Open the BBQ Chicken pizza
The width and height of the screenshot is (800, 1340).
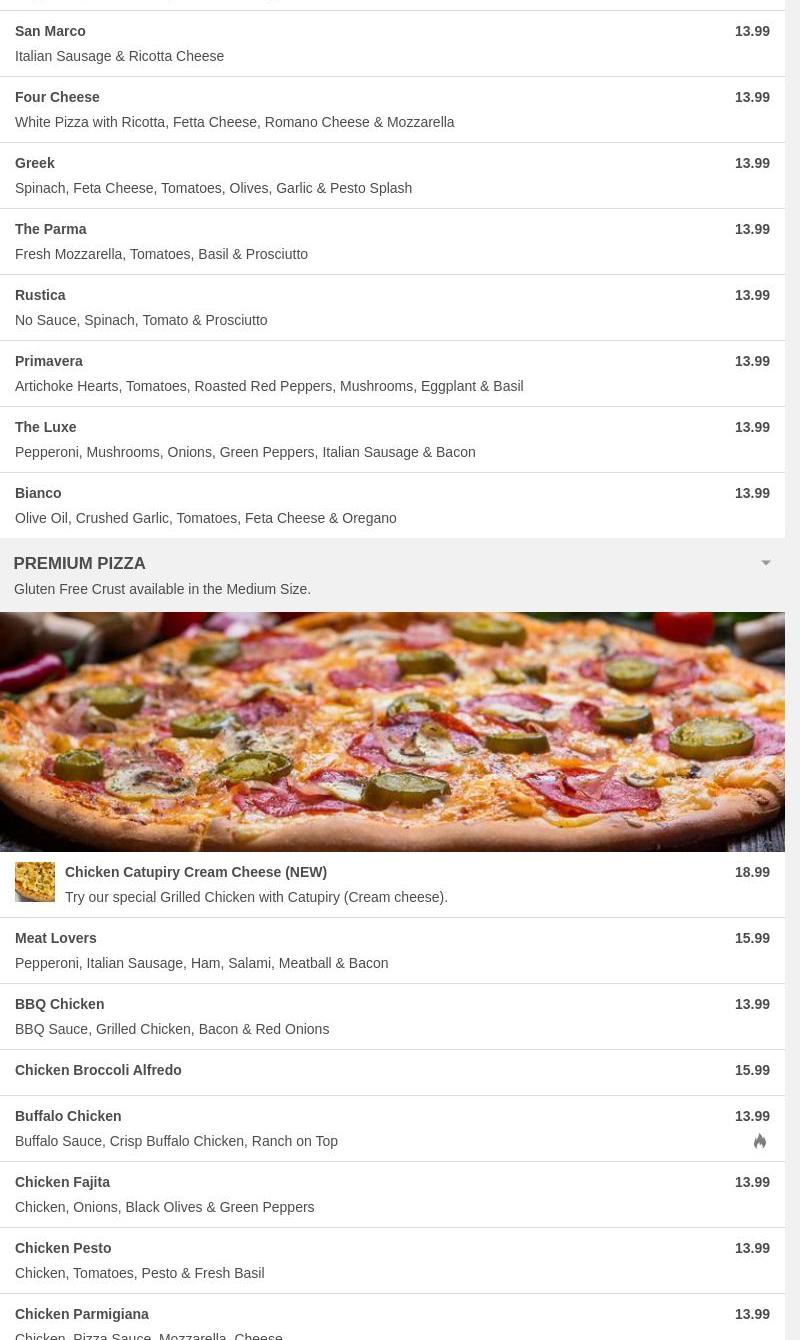[x=60, y=1005]
